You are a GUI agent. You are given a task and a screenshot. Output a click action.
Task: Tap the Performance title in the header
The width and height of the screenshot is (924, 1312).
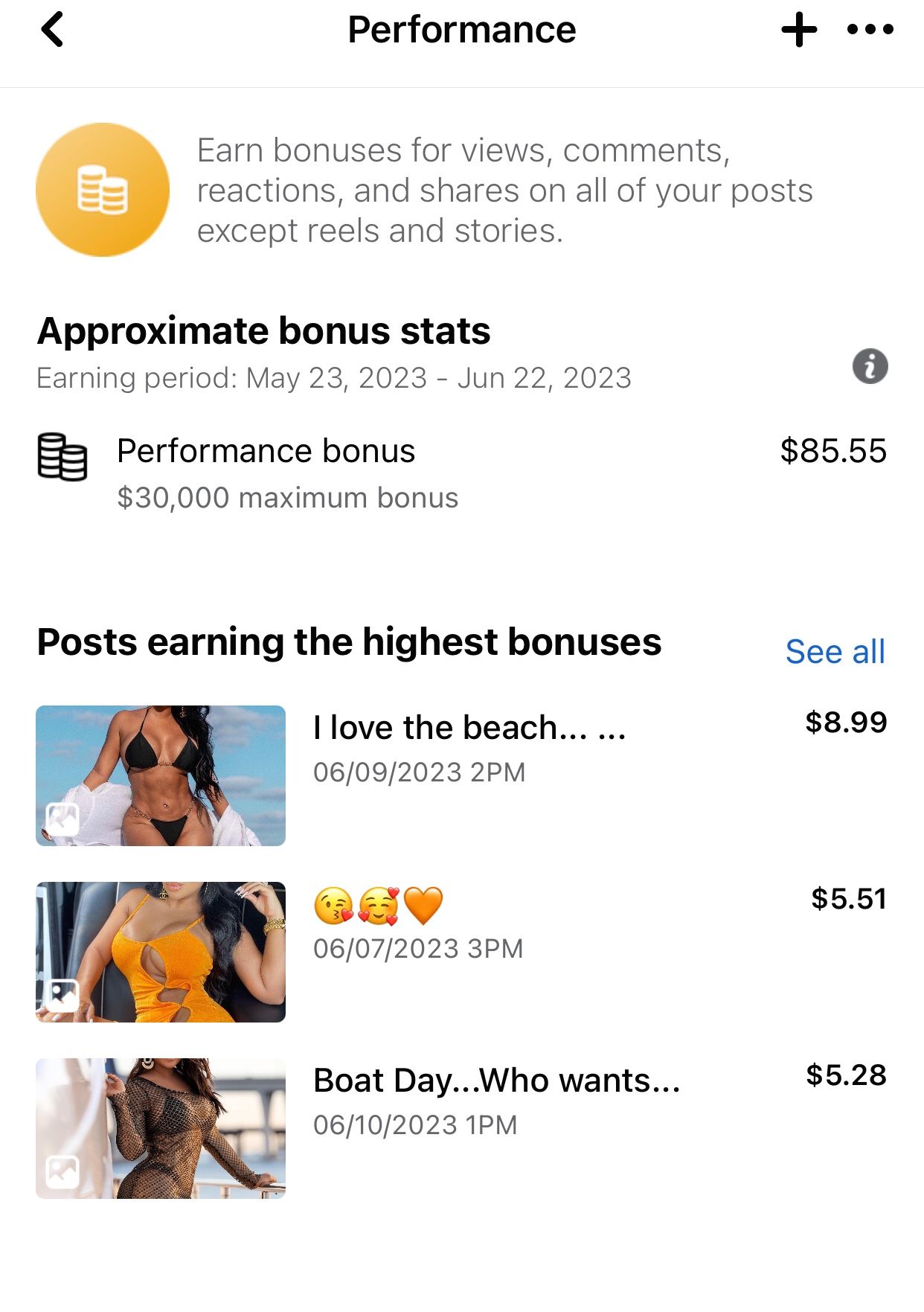click(461, 29)
